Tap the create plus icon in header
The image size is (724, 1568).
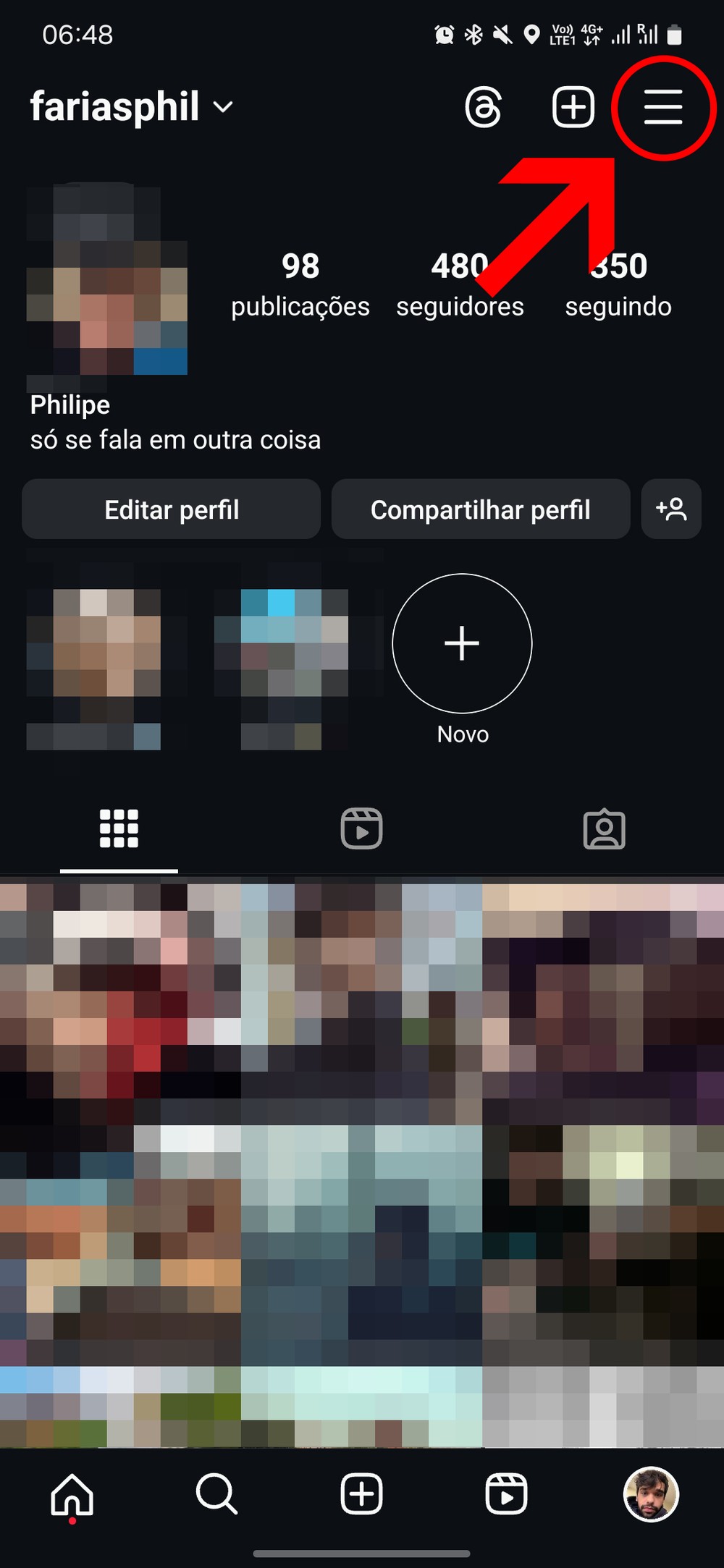(x=573, y=107)
